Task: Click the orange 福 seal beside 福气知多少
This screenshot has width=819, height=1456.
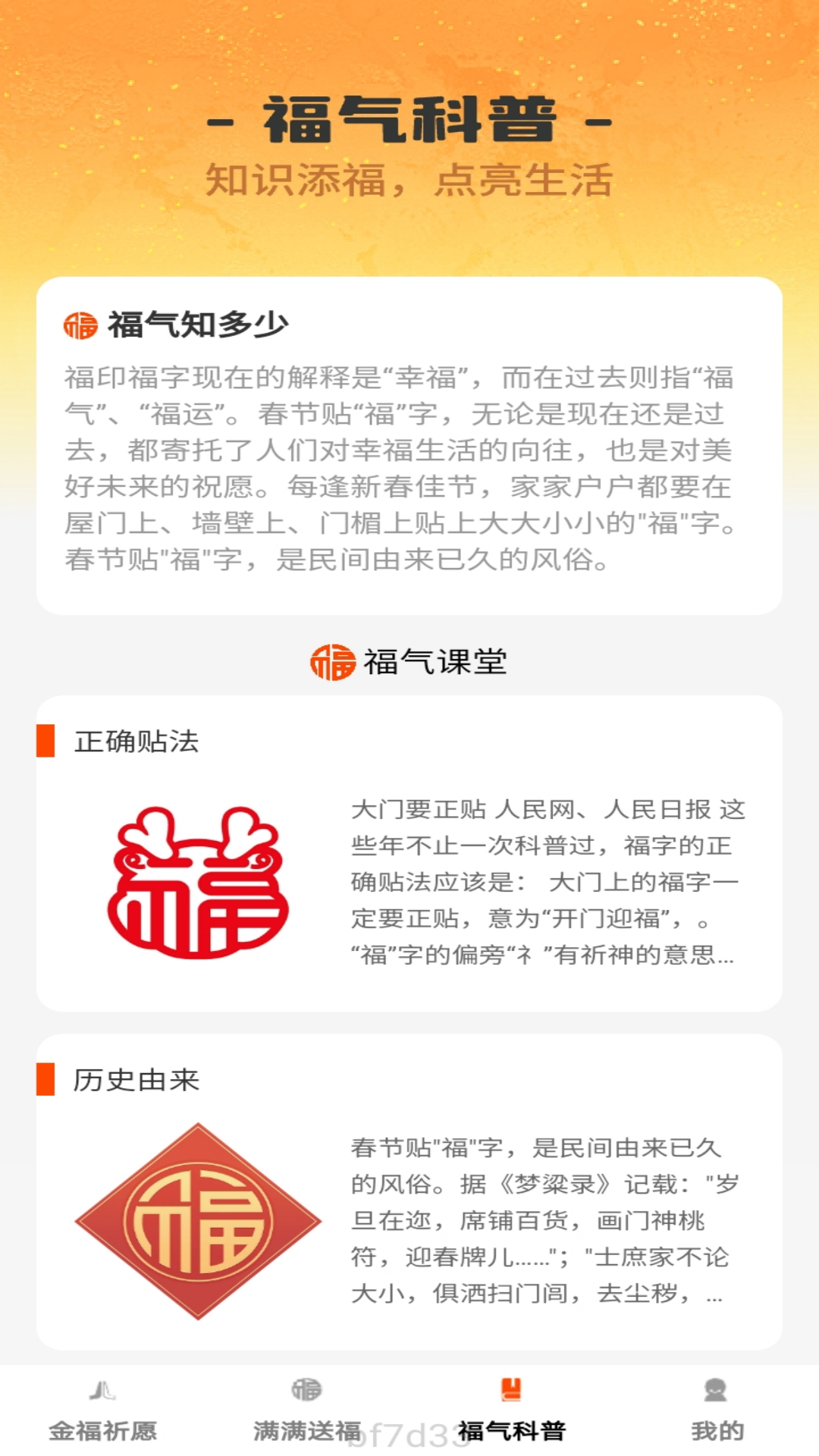Action: coord(80,325)
